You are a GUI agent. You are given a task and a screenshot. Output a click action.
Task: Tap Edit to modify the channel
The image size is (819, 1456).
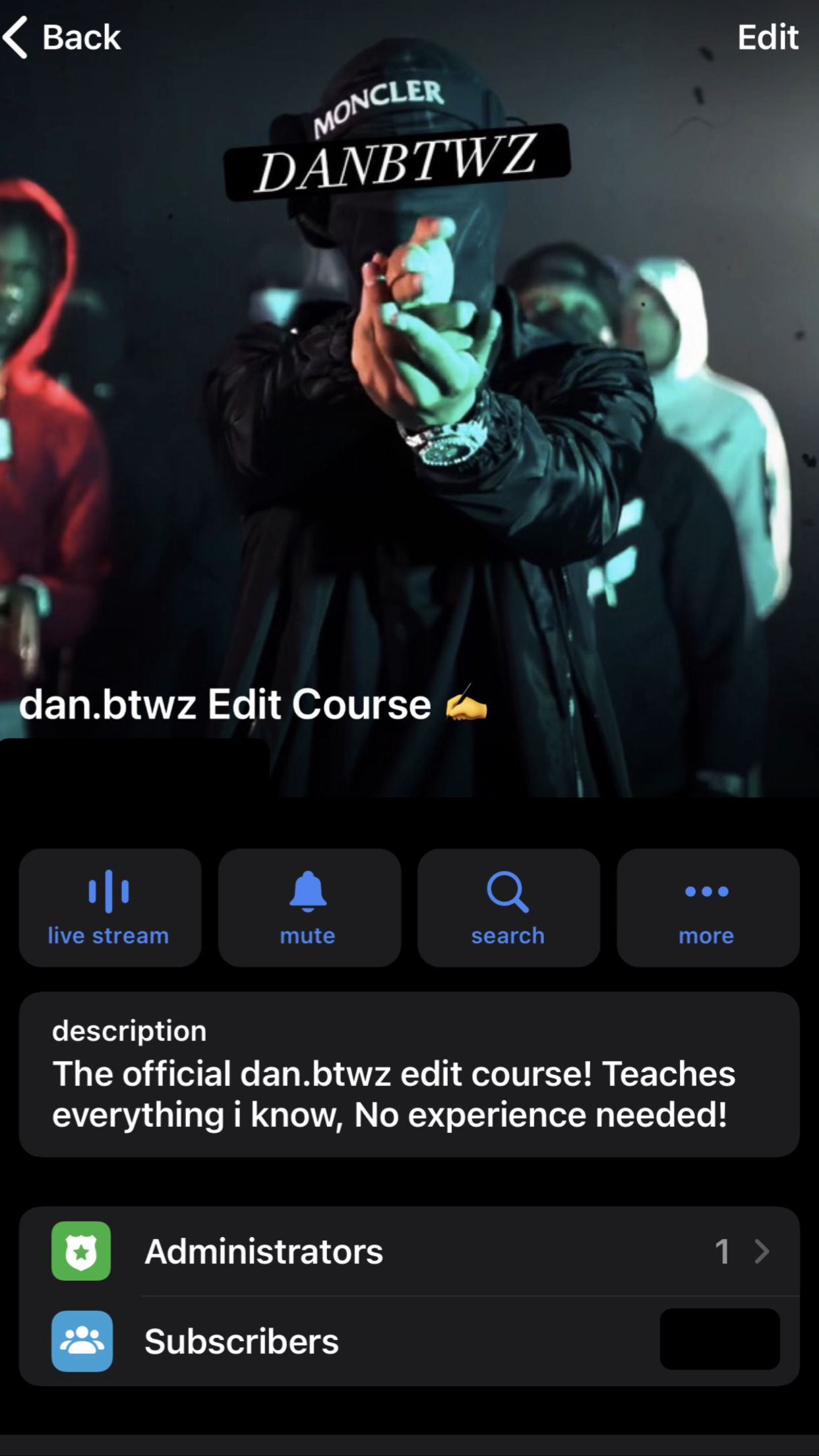click(x=768, y=38)
